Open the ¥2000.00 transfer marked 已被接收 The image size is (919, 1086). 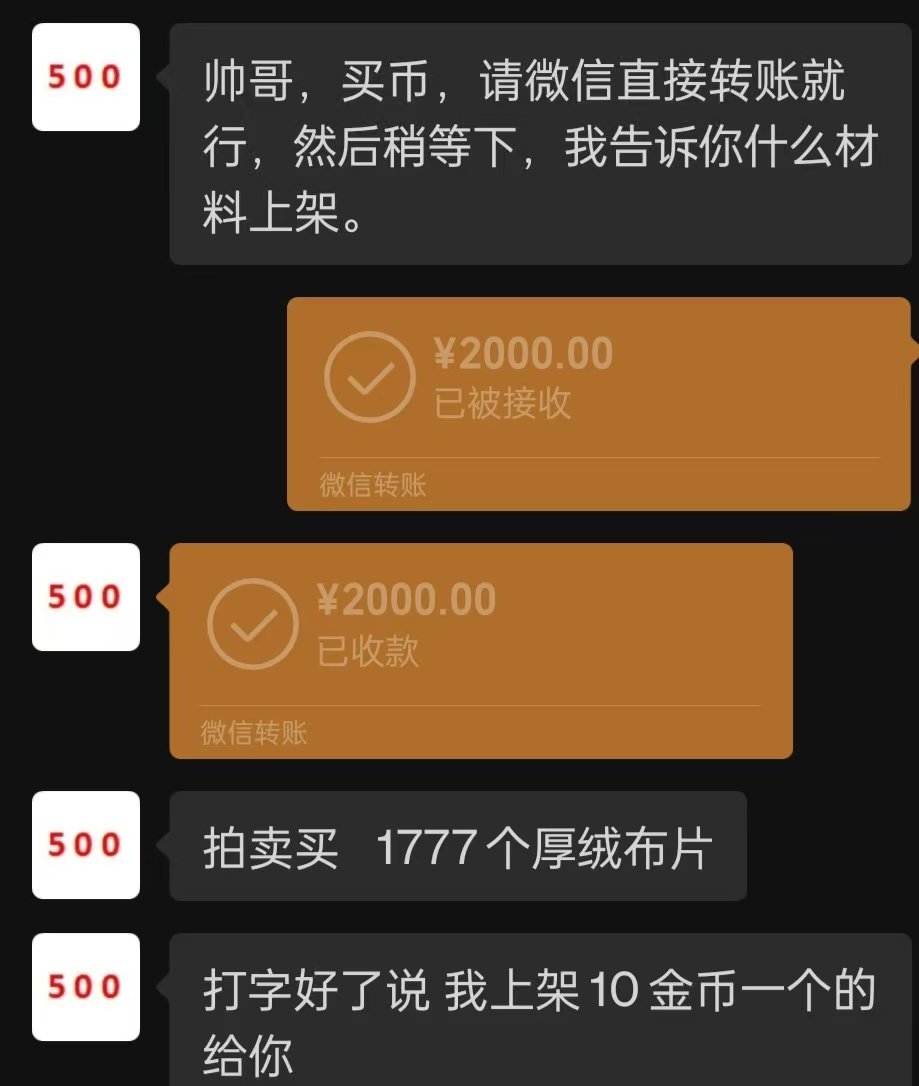[x=598, y=403]
